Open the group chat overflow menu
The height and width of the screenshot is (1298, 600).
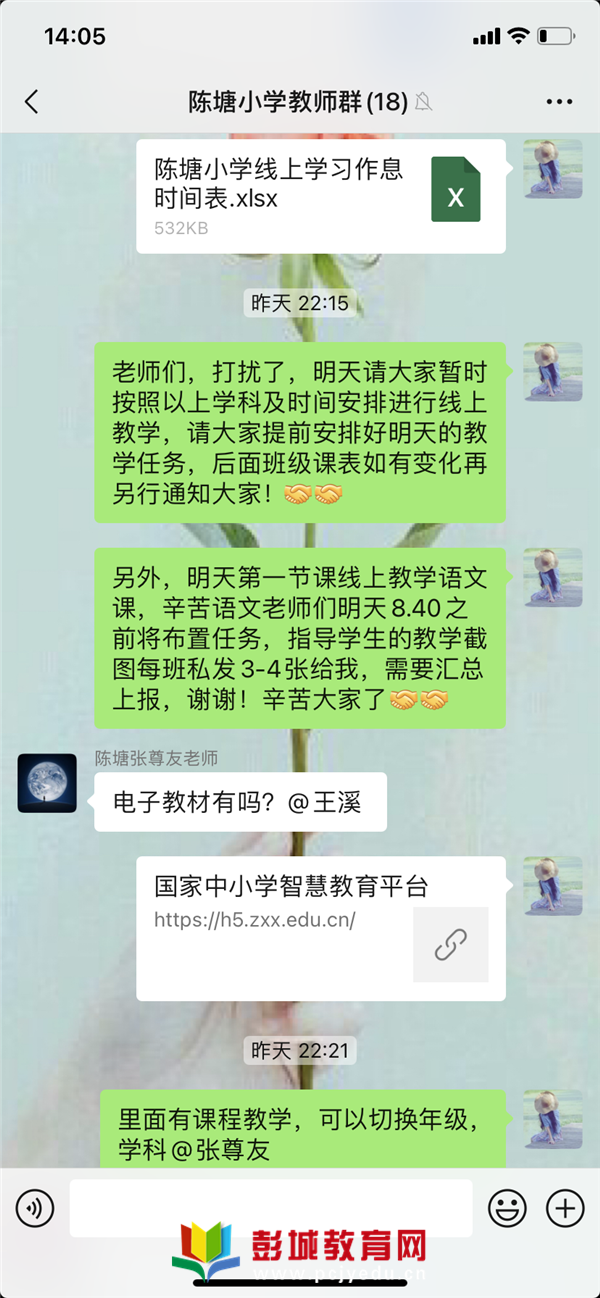[x=559, y=102]
